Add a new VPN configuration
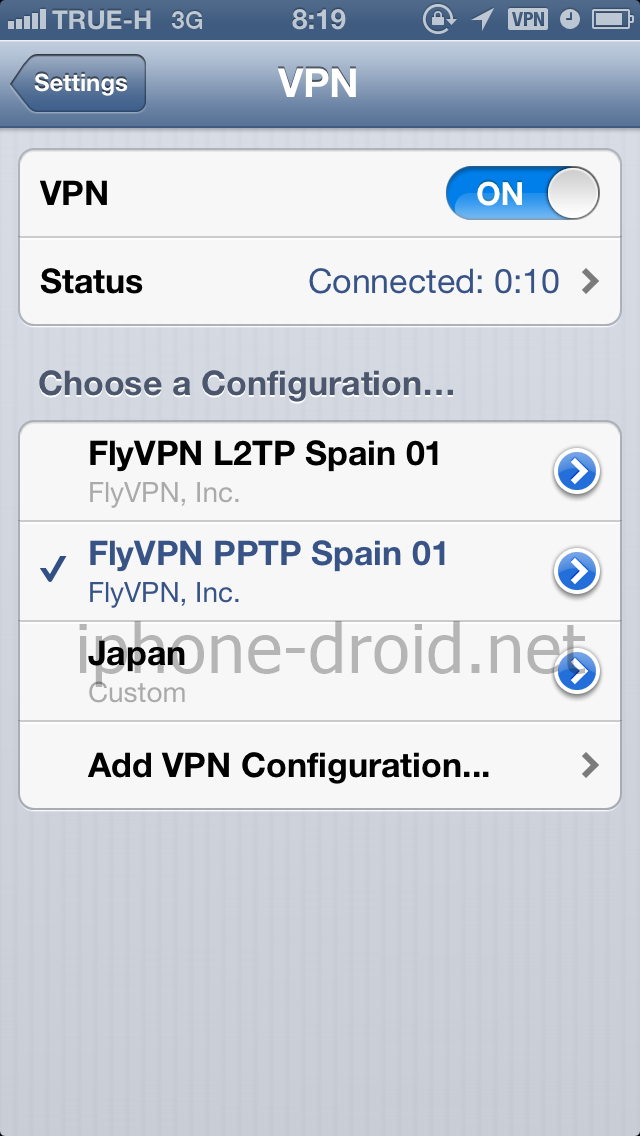Image resolution: width=640 pixels, height=1136 pixels. point(320,765)
